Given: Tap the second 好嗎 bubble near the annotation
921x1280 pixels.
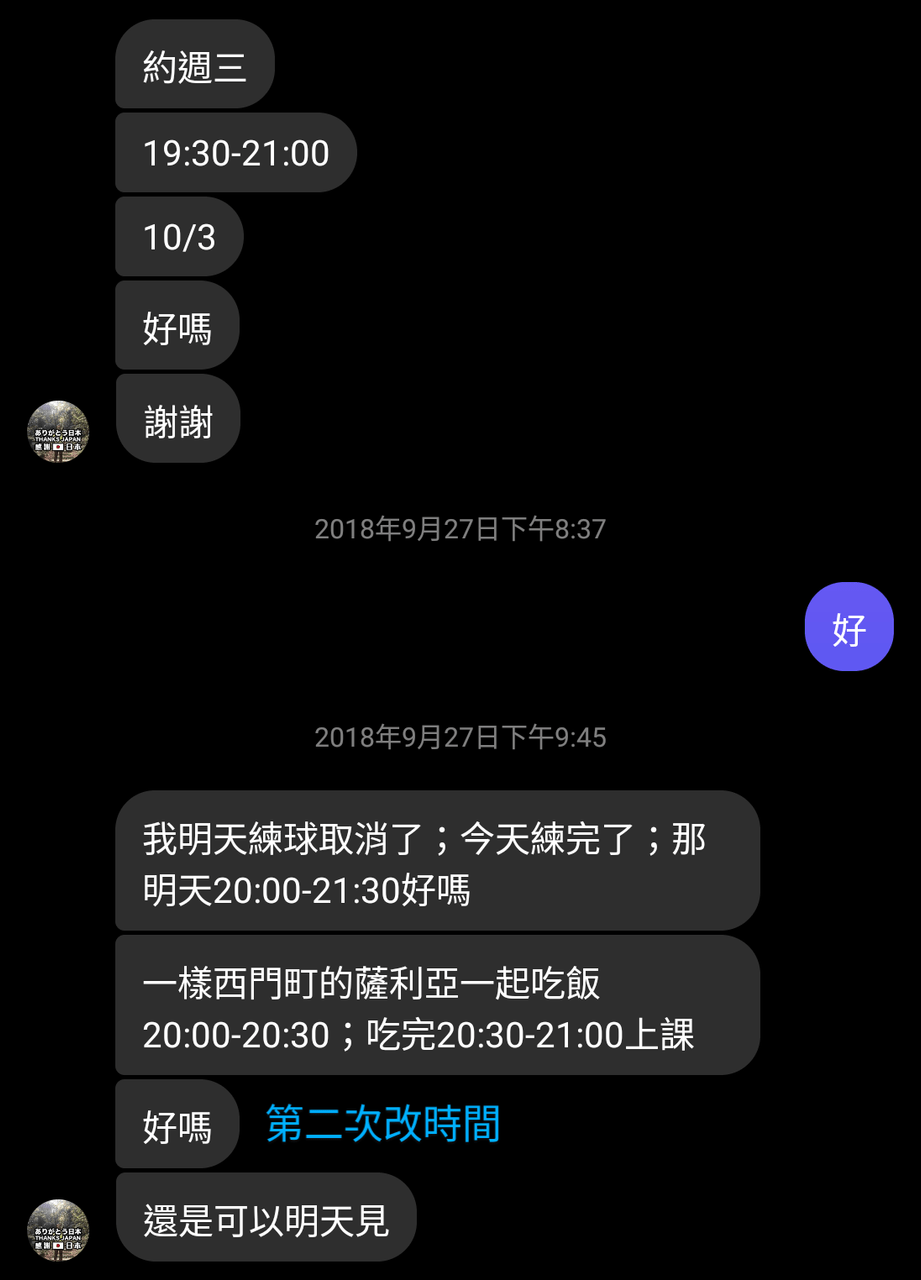Looking at the screenshot, I should point(176,1124).
